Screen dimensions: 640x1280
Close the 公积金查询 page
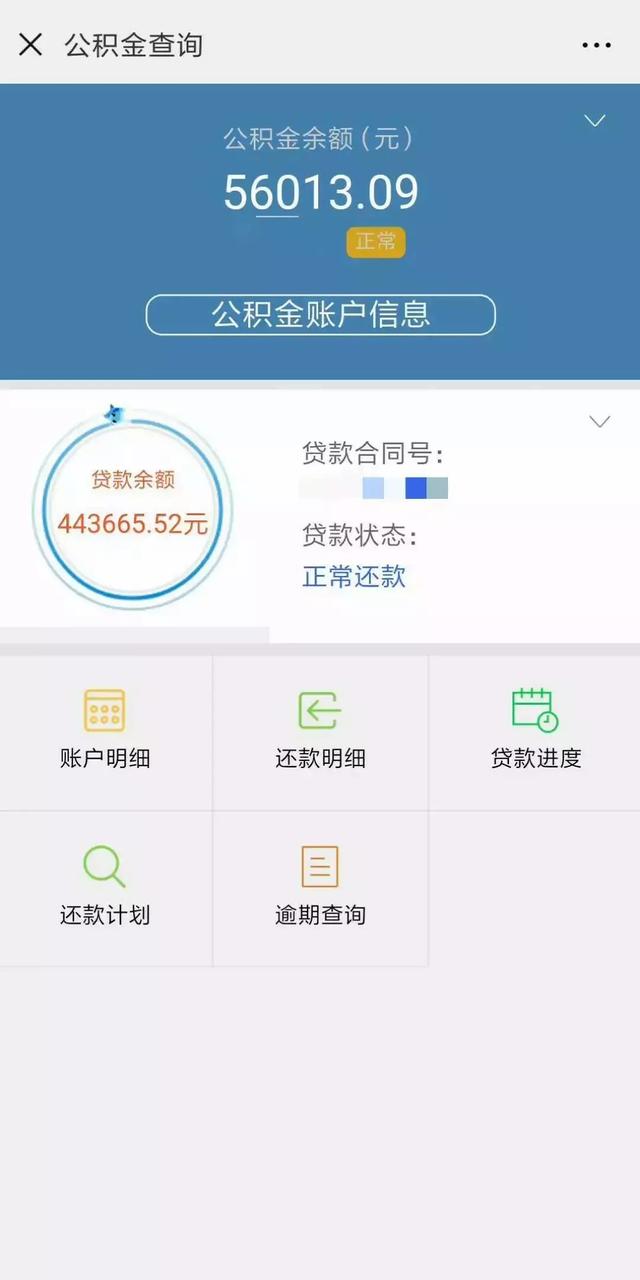click(x=31, y=44)
